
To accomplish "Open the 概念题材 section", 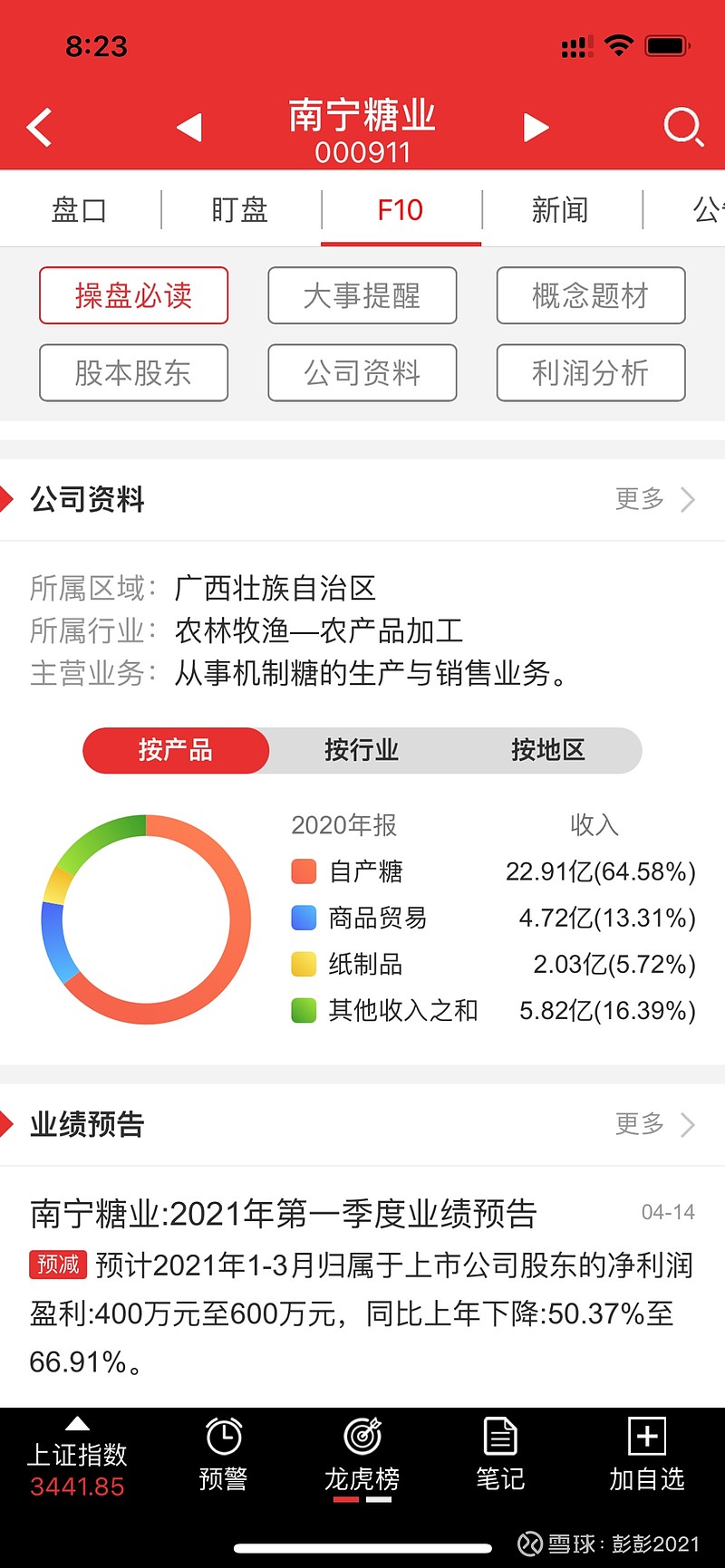I will (591, 295).
